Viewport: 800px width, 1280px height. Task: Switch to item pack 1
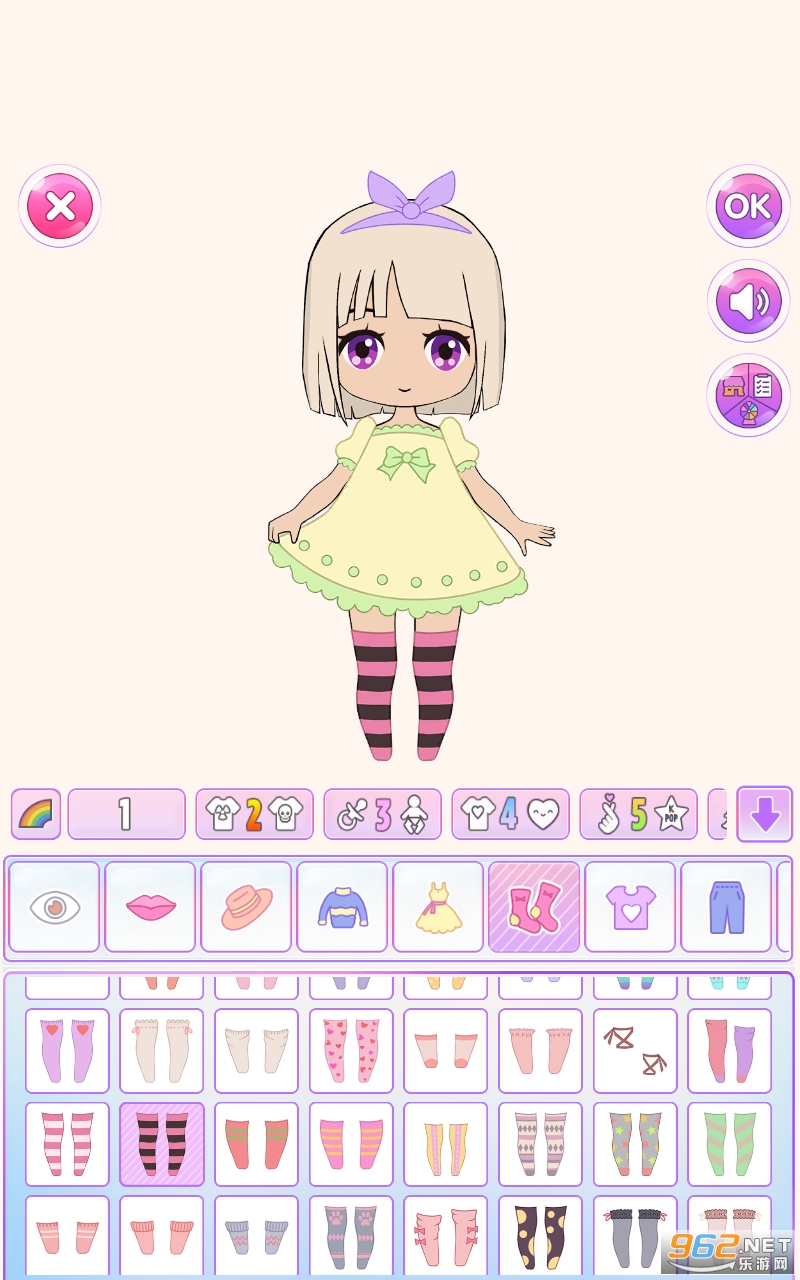126,814
